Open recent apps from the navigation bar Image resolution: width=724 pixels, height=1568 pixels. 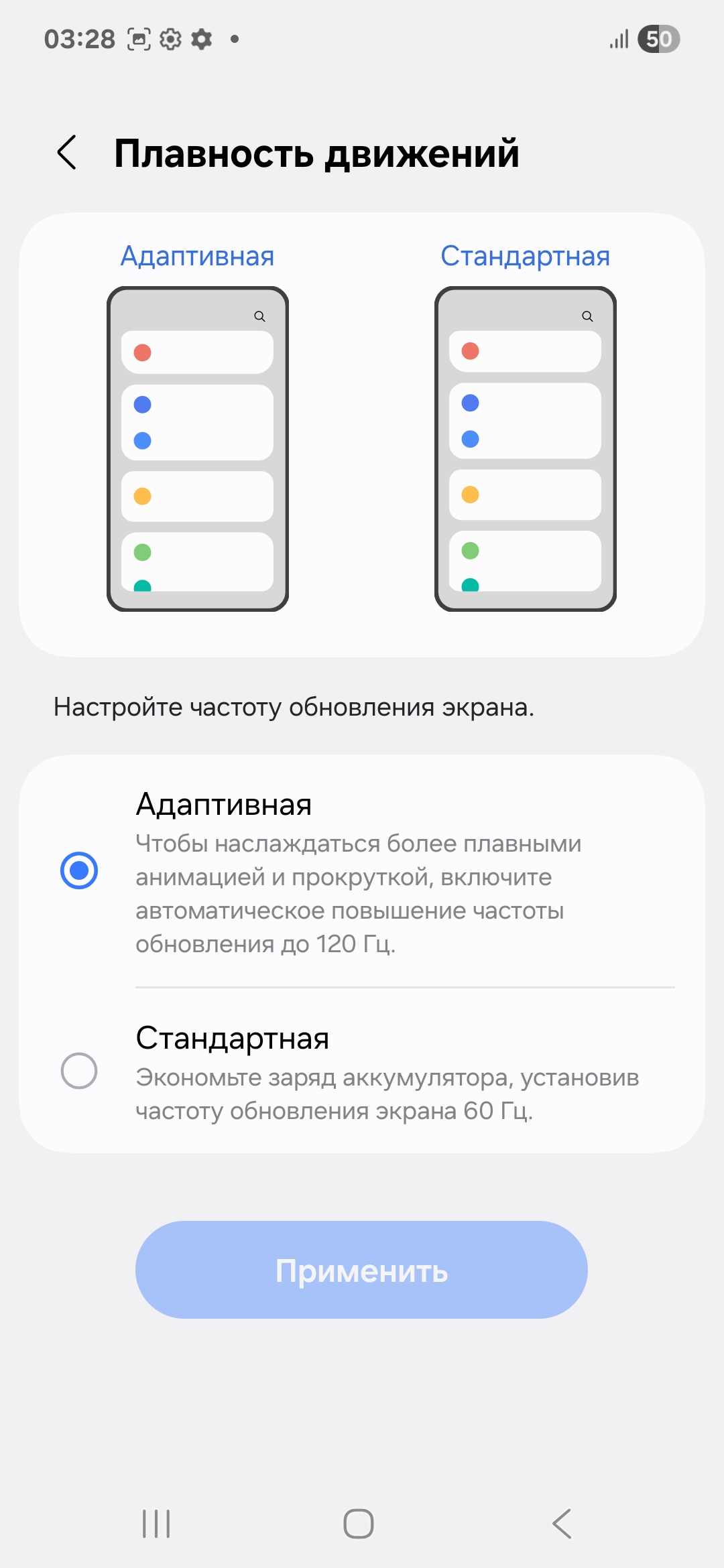point(156,1524)
